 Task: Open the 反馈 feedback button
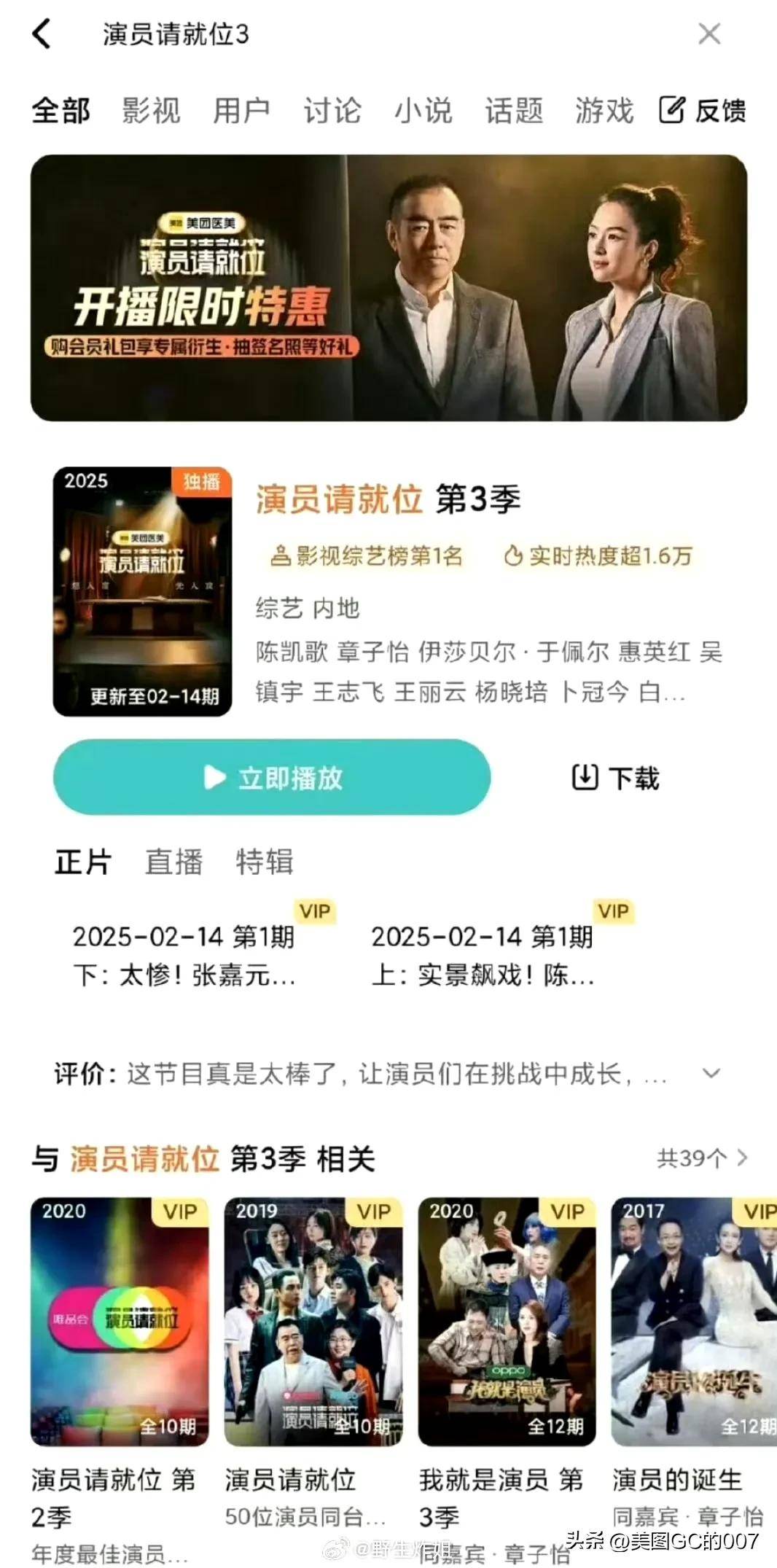point(703,111)
